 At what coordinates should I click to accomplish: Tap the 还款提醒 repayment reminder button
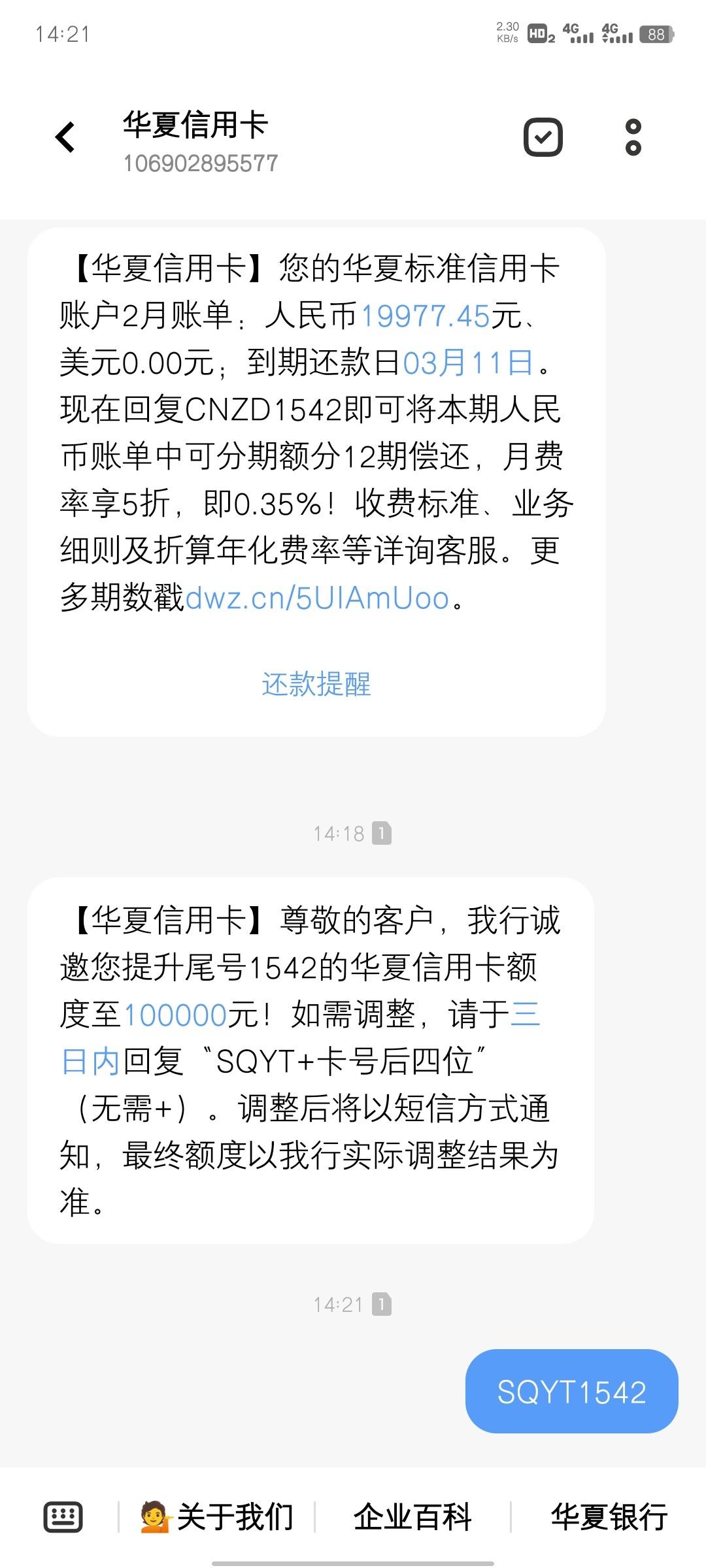pos(316,684)
